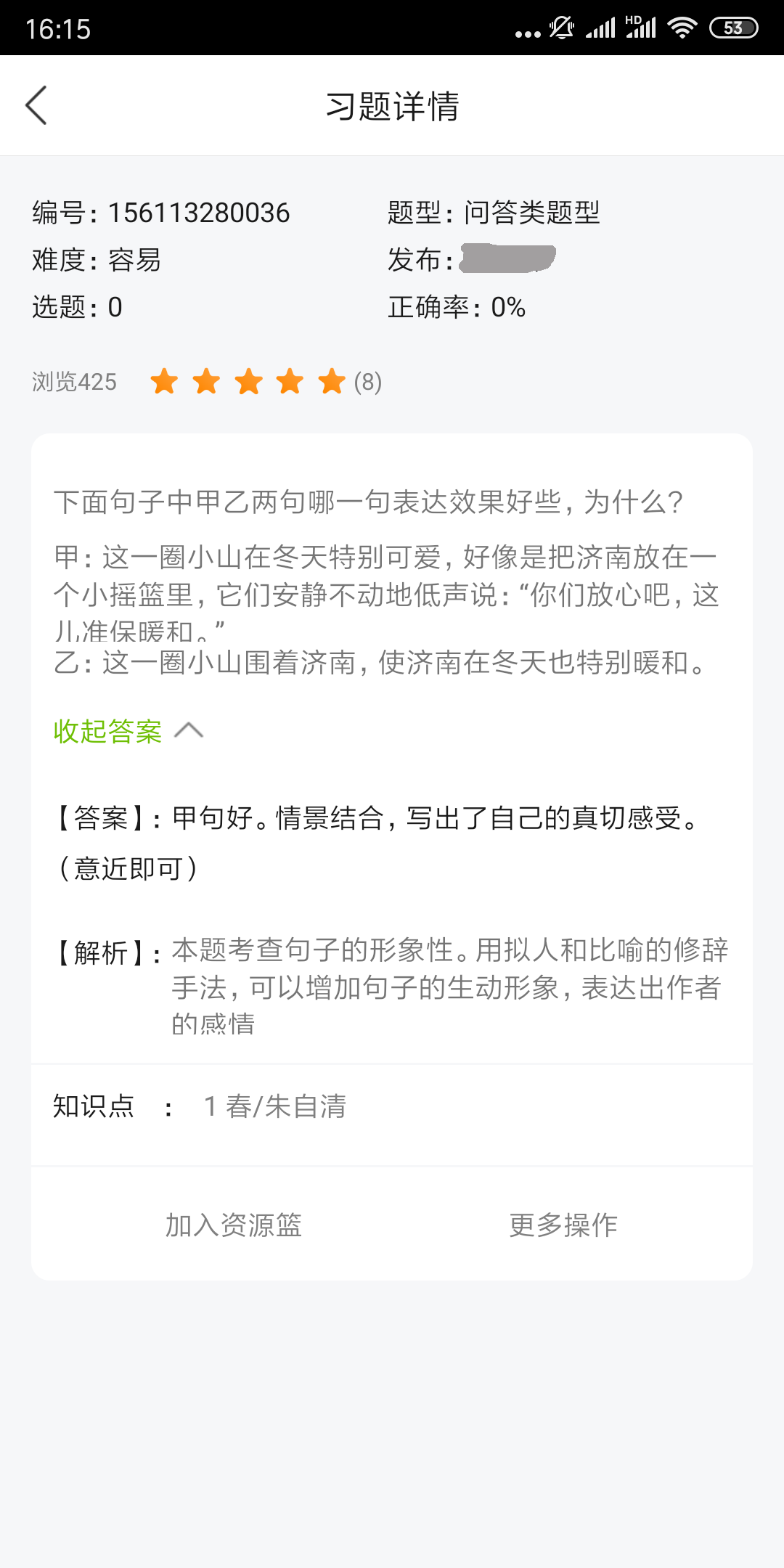Tap the chevron next to 收起答案

189,732
